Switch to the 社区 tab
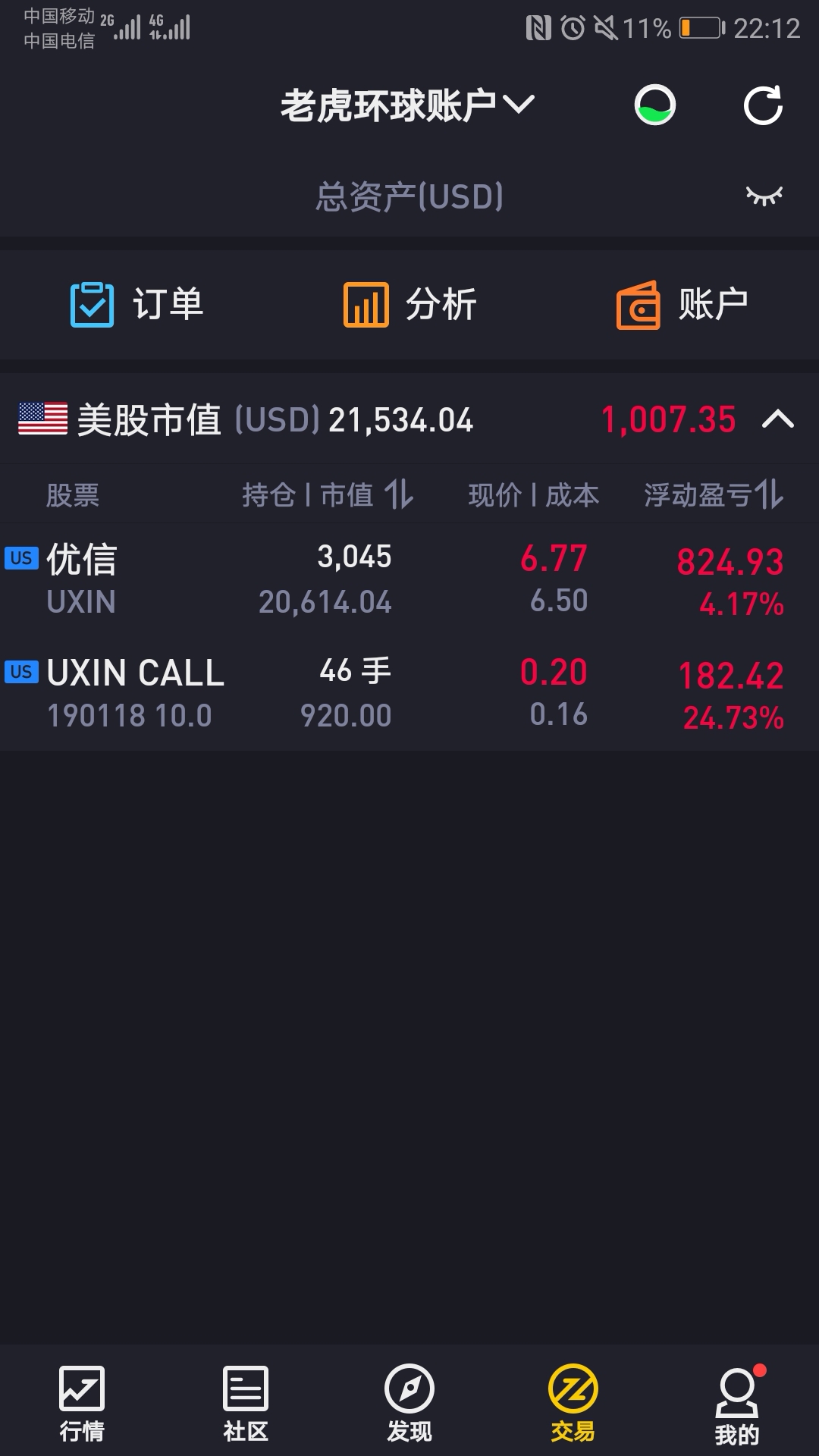 246,1404
